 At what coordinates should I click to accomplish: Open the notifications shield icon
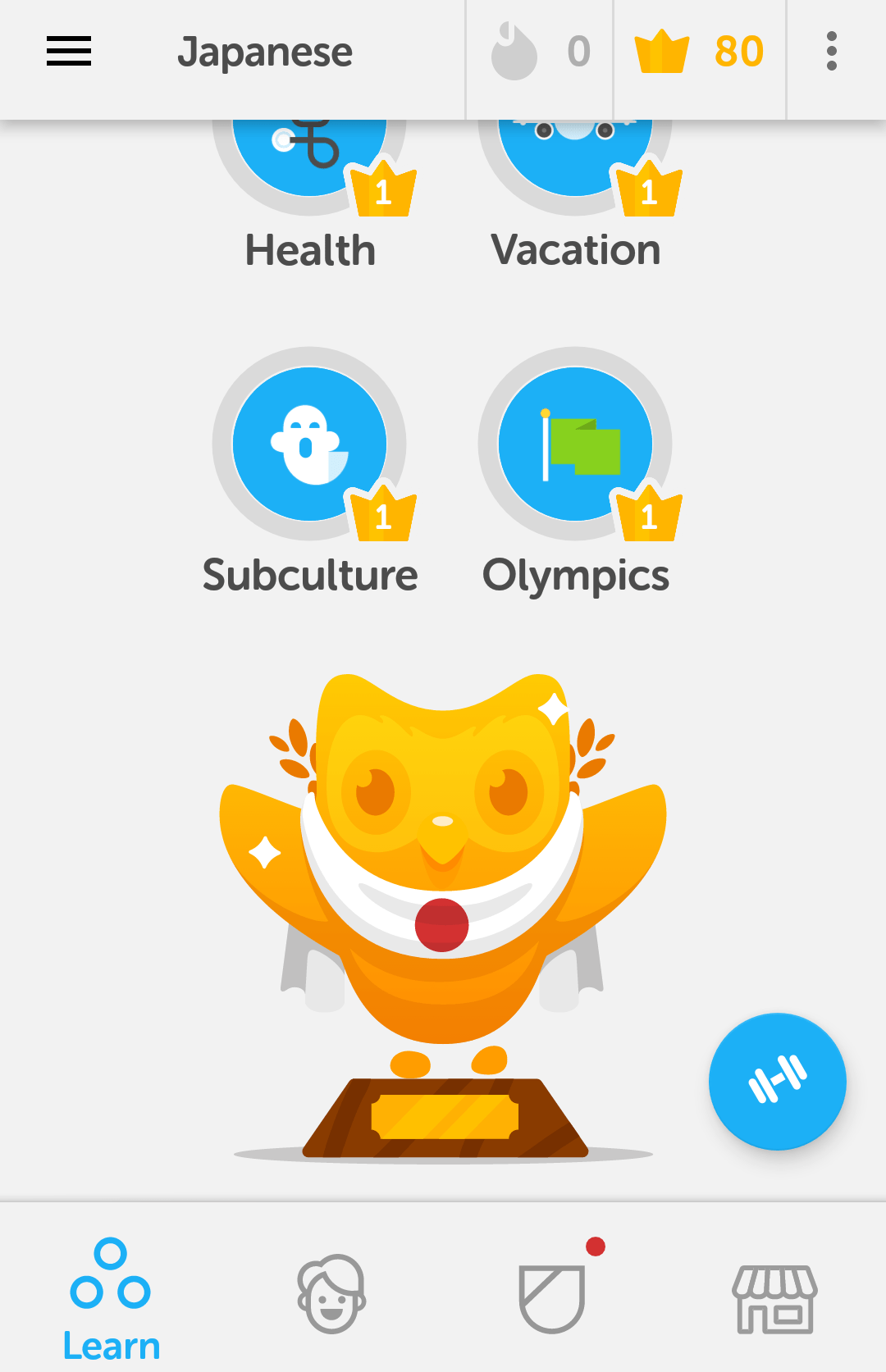point(551,1300)
